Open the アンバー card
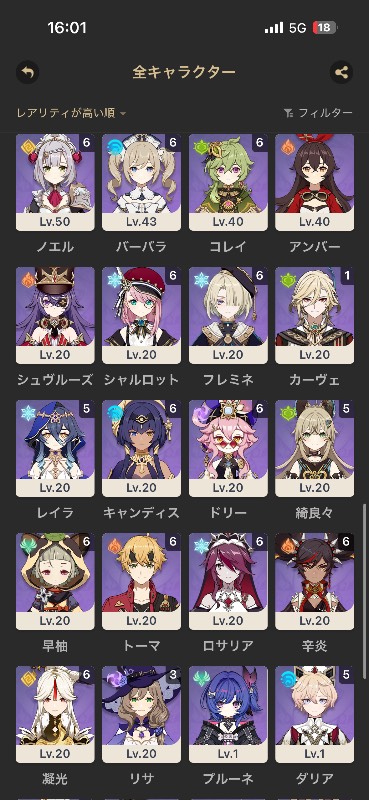Screen dimensions: 369x800 [314, 182]
